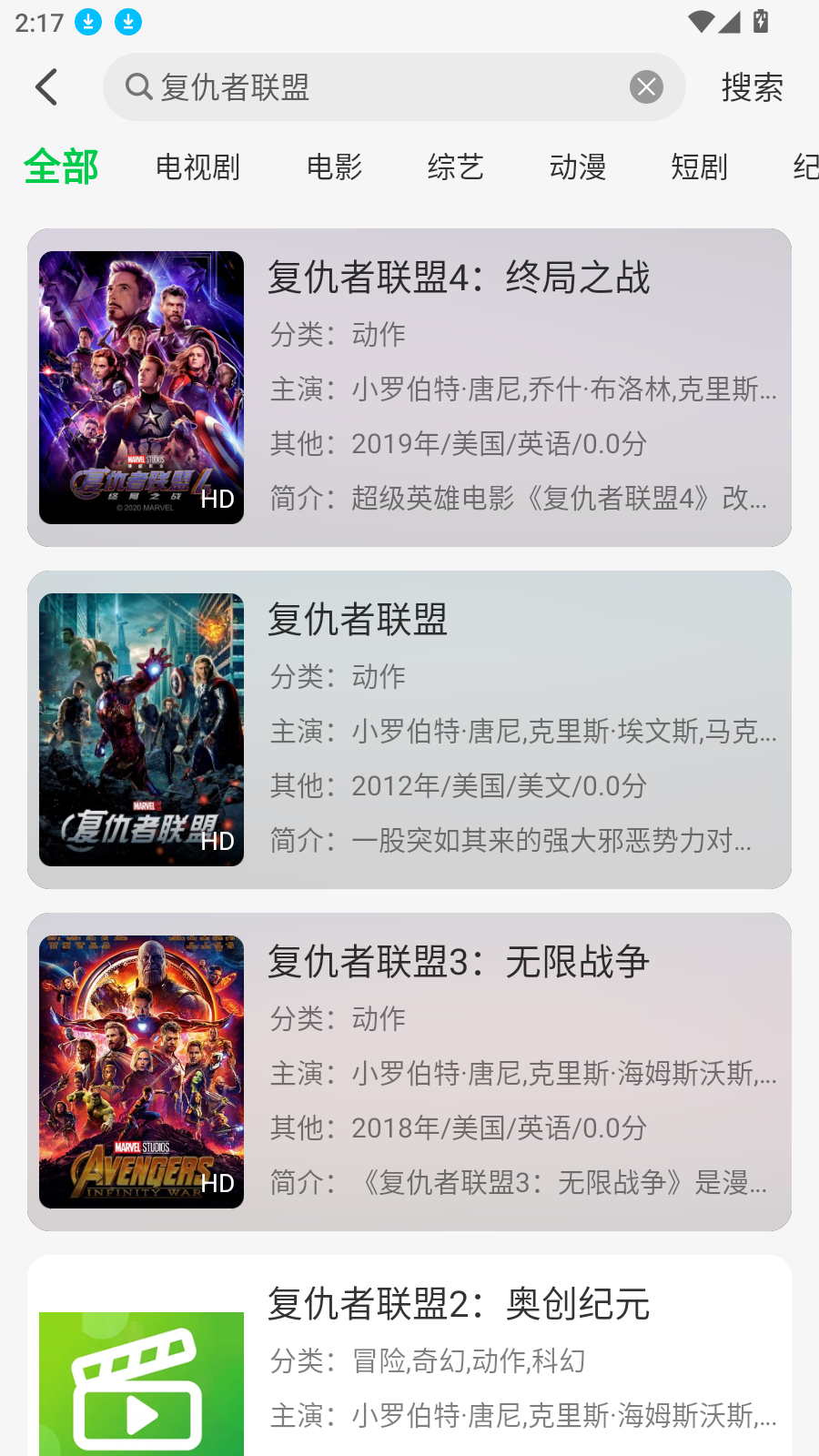Switch to the 电视剧 tab
This screenshot has height=1456, width=819.
tap(197, 167)
